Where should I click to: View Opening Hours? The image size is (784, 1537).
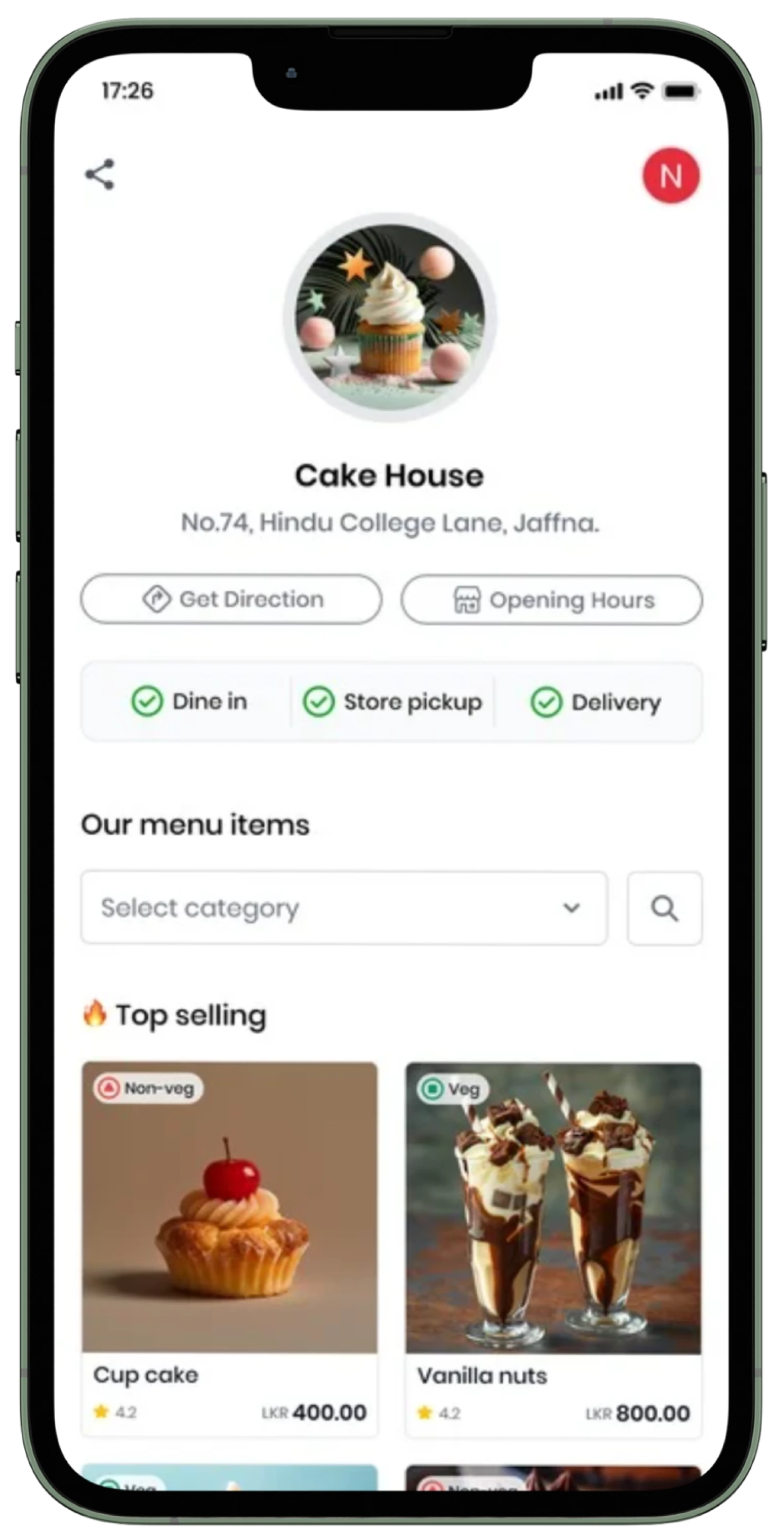(x=551, y=600)
